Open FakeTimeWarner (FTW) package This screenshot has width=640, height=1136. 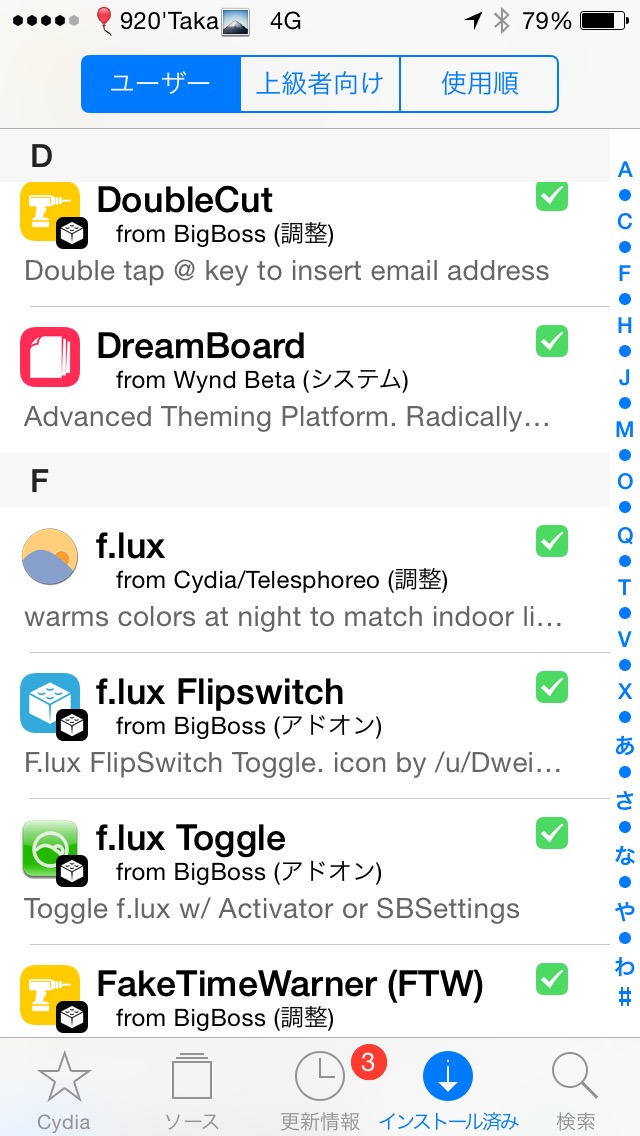click(x=304, y=991)
